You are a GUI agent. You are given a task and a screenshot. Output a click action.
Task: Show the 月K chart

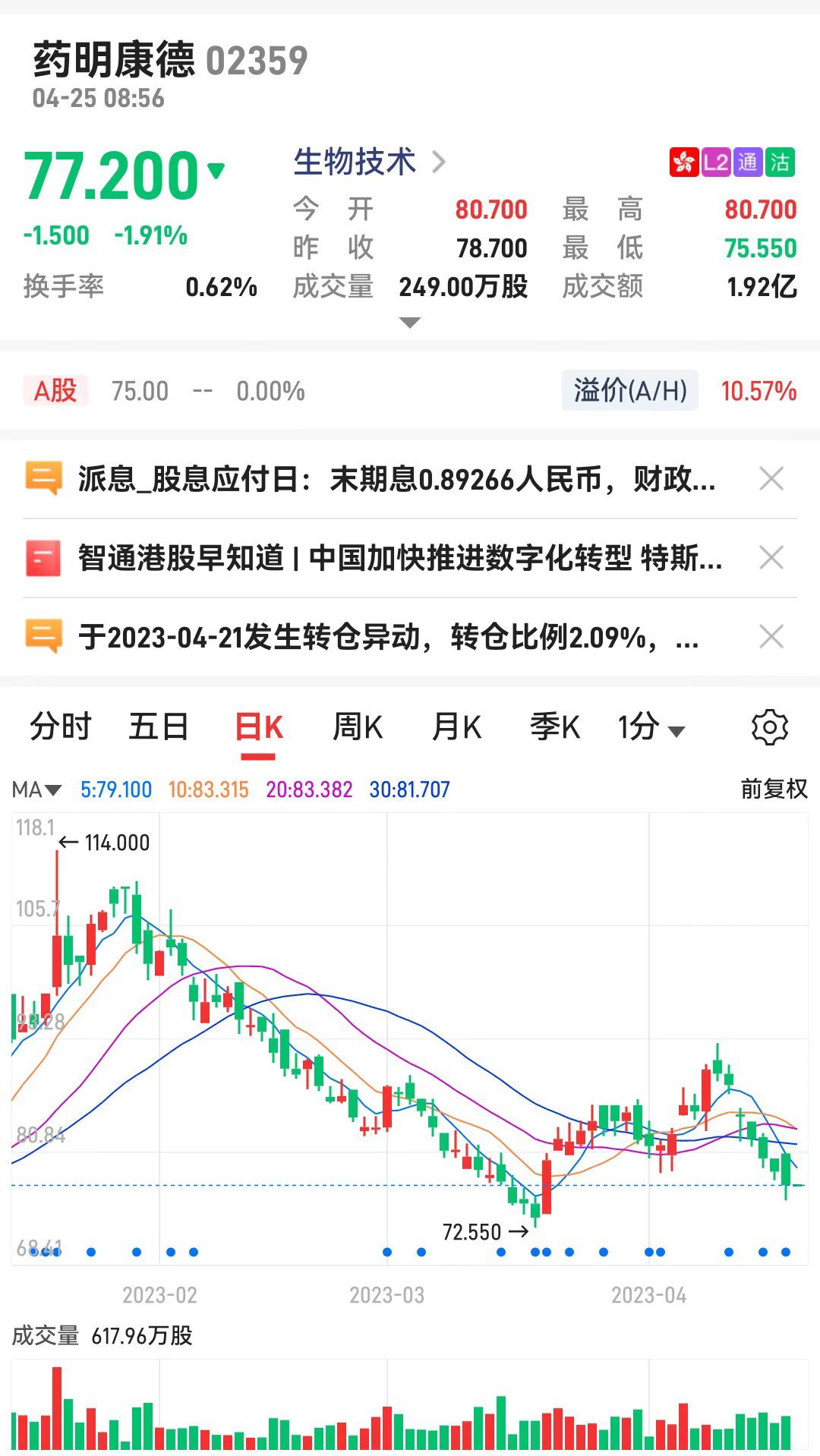click(x=456, y=726)
